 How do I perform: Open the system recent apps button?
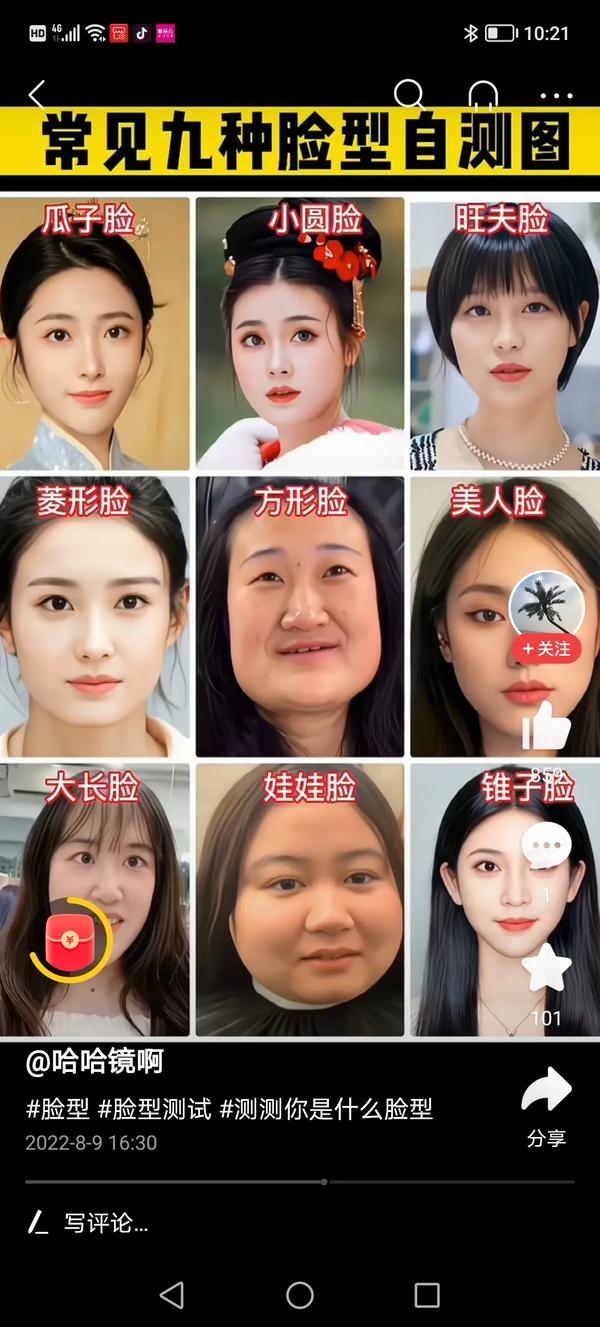pos(427,1295)
